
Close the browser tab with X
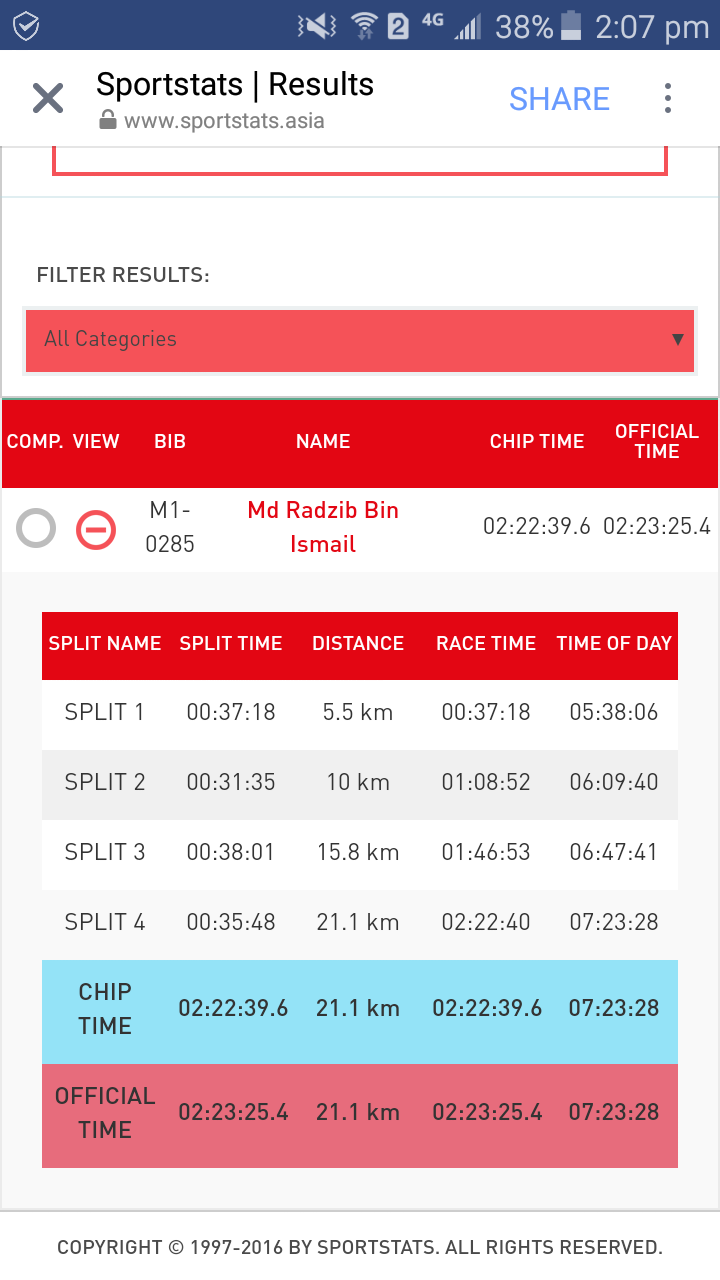(48, 99)
